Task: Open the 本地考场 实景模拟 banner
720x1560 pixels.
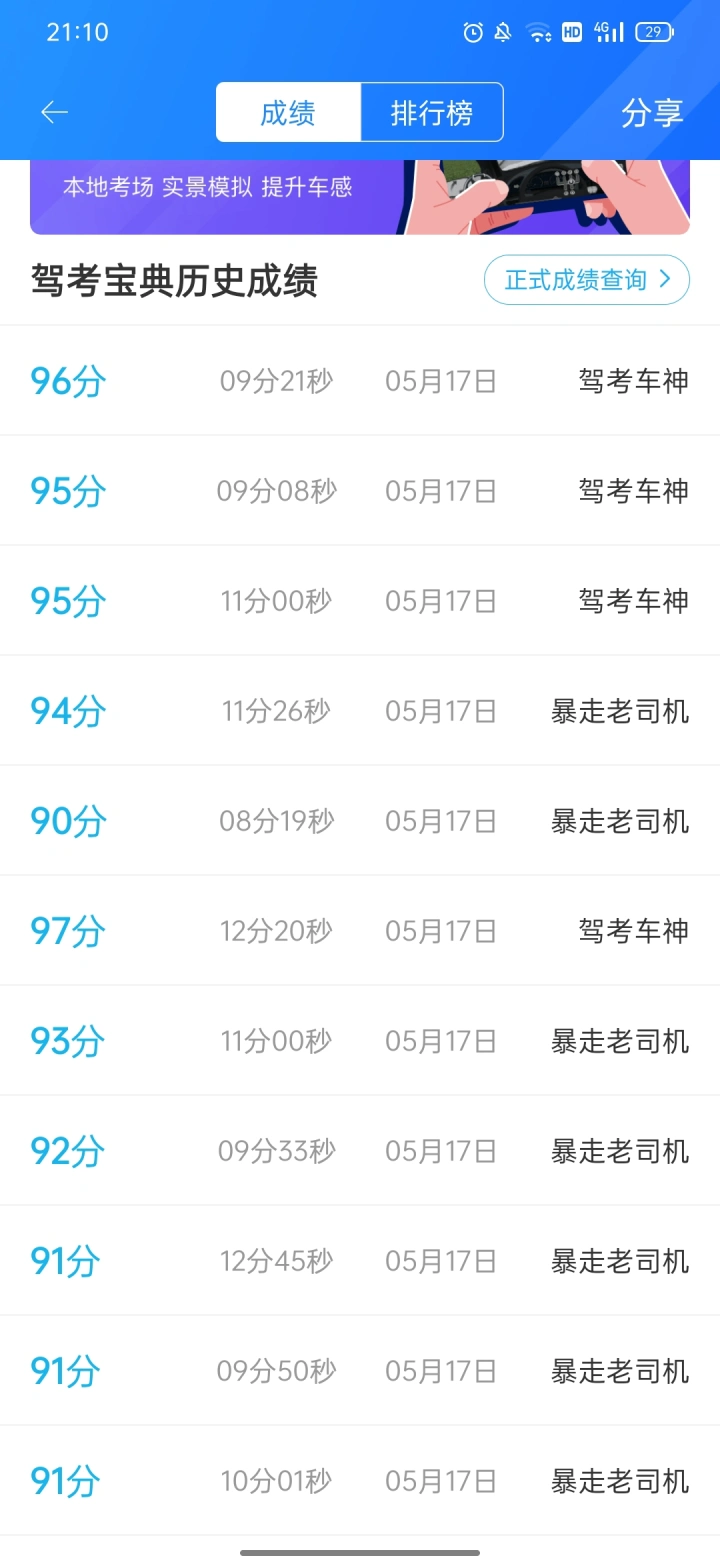Action: (360, 197)
